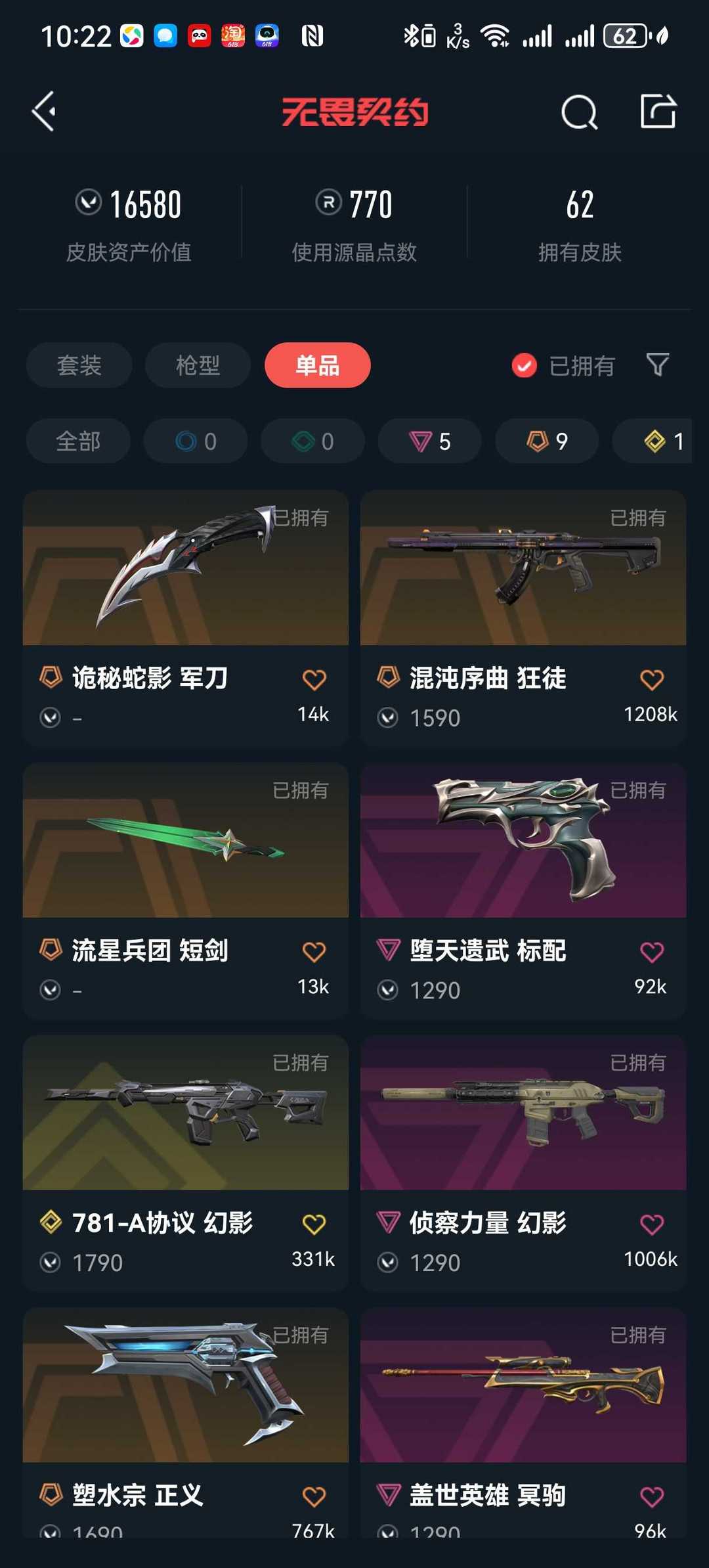This screenshot has width=709, height=1568.
Task: Select the 单品 tab
Action: coord(317,365)
